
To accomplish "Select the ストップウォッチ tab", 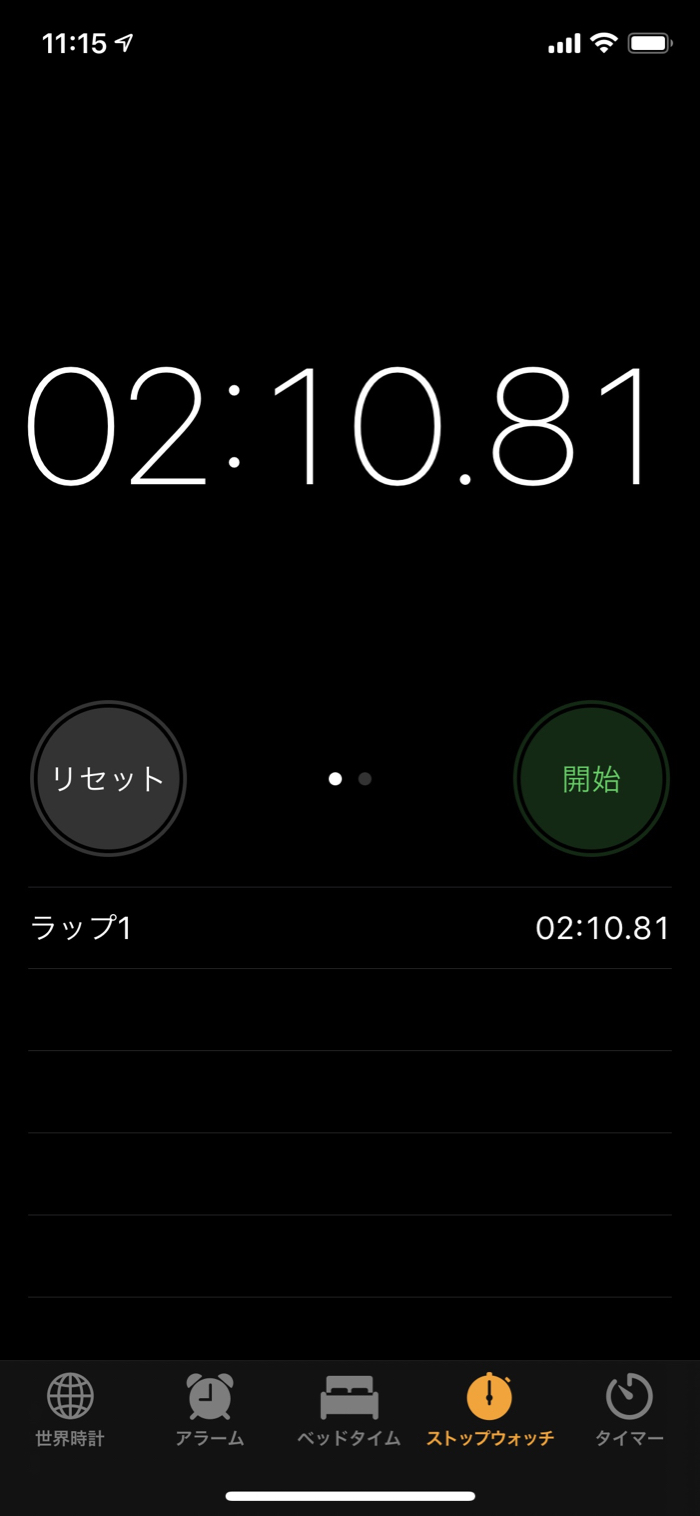I will (490, 1410).
